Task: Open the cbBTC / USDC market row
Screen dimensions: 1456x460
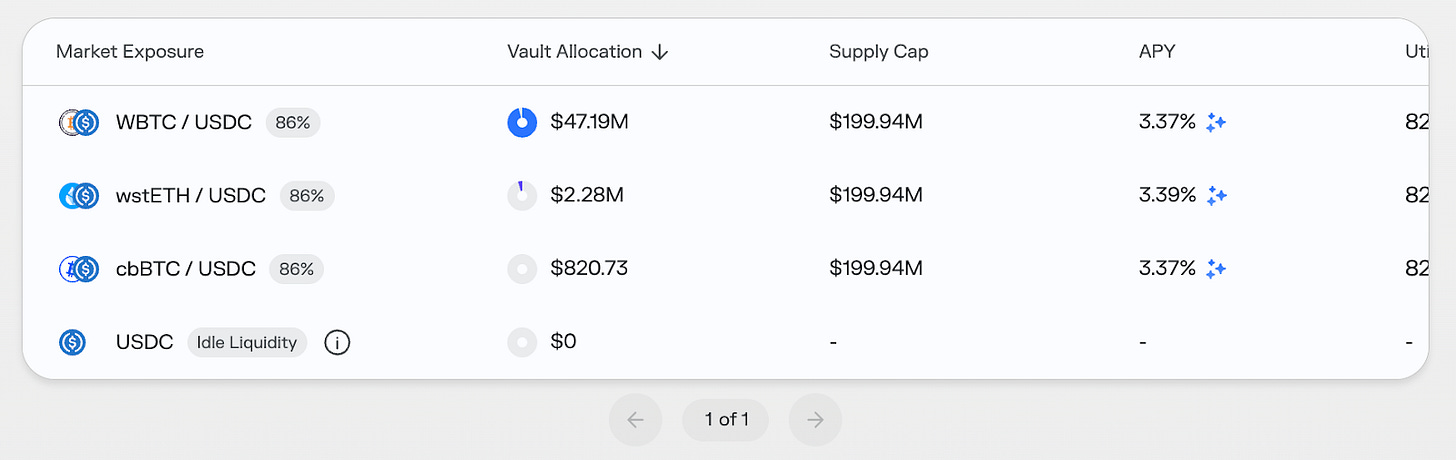Action: [x=185, y=269]
